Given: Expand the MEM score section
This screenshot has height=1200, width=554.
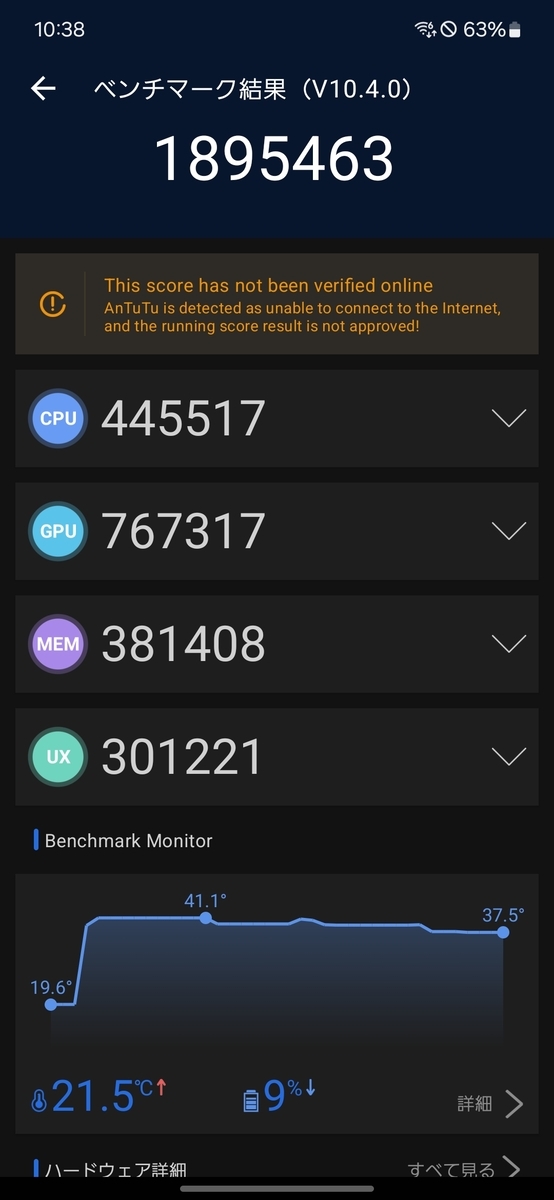Looking at the screenshot, I should click(x=277, y=644).
